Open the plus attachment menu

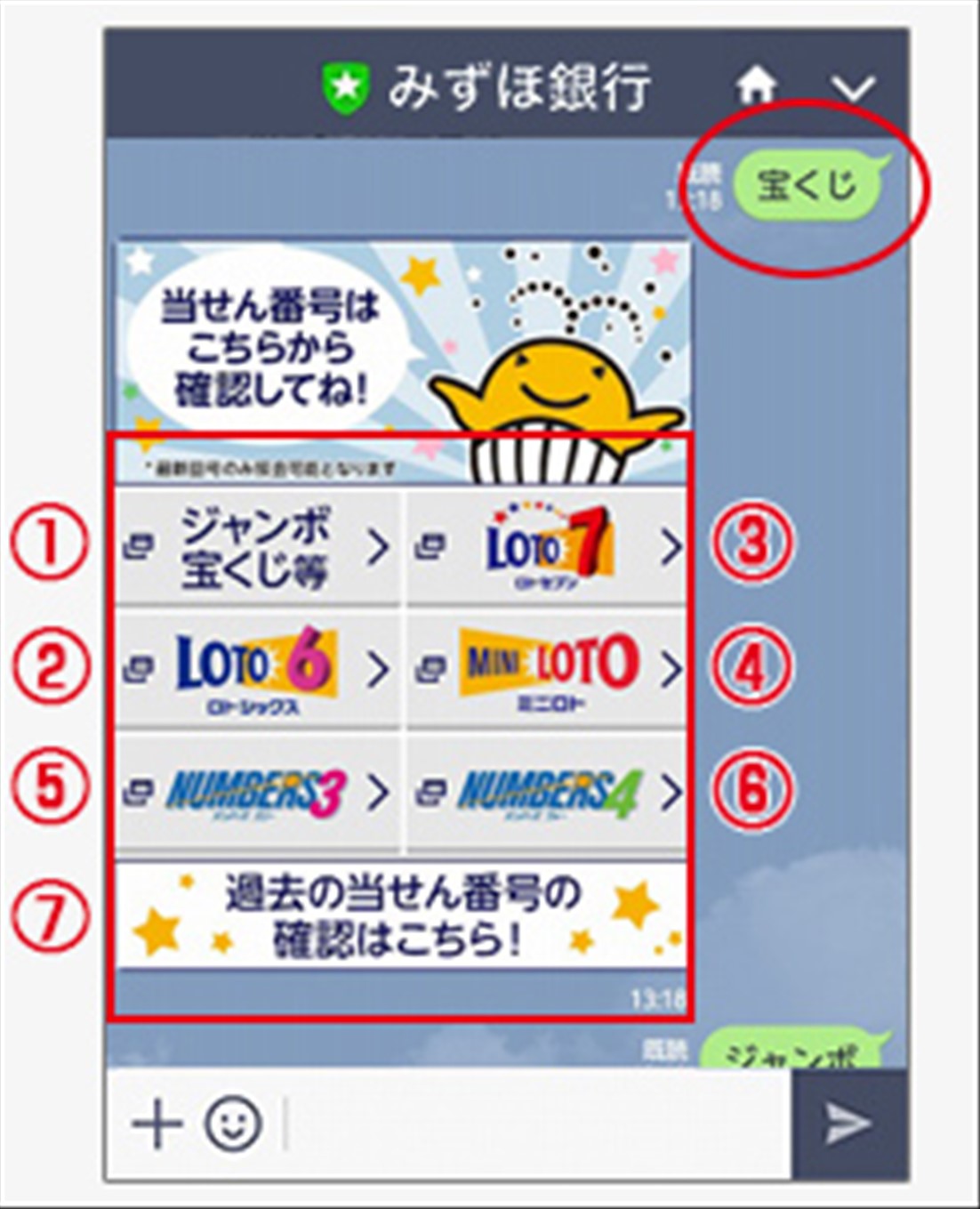pos(157,1124)
